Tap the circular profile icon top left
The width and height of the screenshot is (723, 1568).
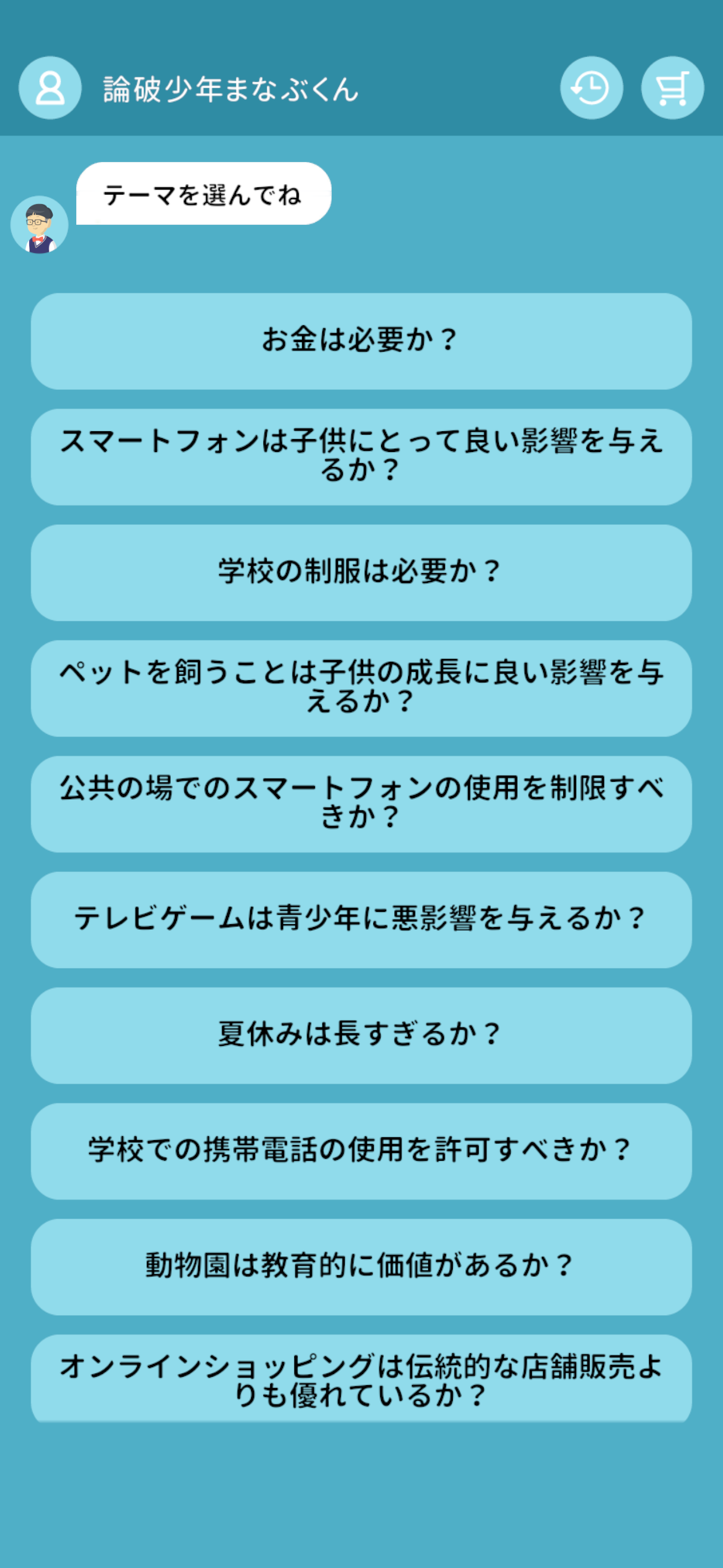[49, 89]
